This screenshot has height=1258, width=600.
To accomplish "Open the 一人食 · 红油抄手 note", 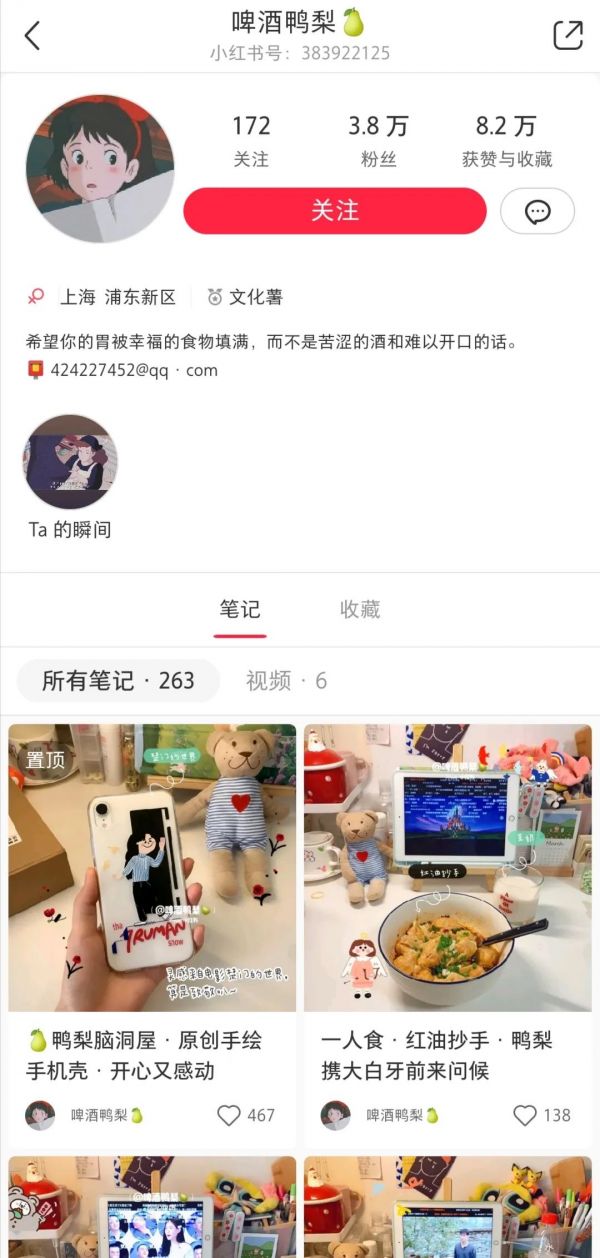I will click(448, 868).
